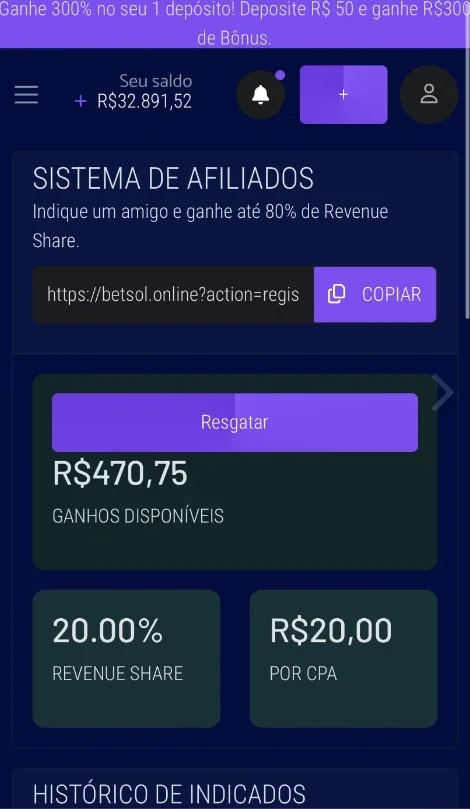This screenshot has width=470, height=809.
Task: Tap the purple plus deposit button
Action: tap(344, 94)
